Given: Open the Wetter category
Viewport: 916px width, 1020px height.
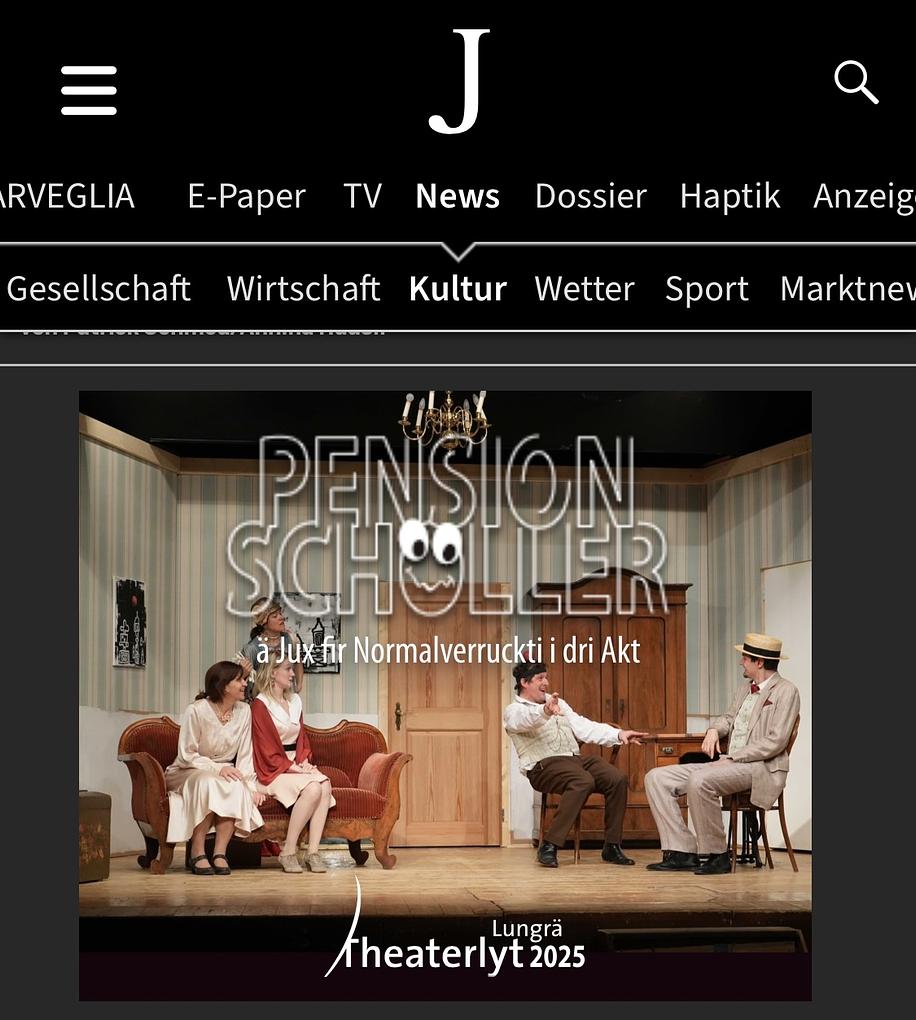Looking at the screenshot, I should (584, 289).
